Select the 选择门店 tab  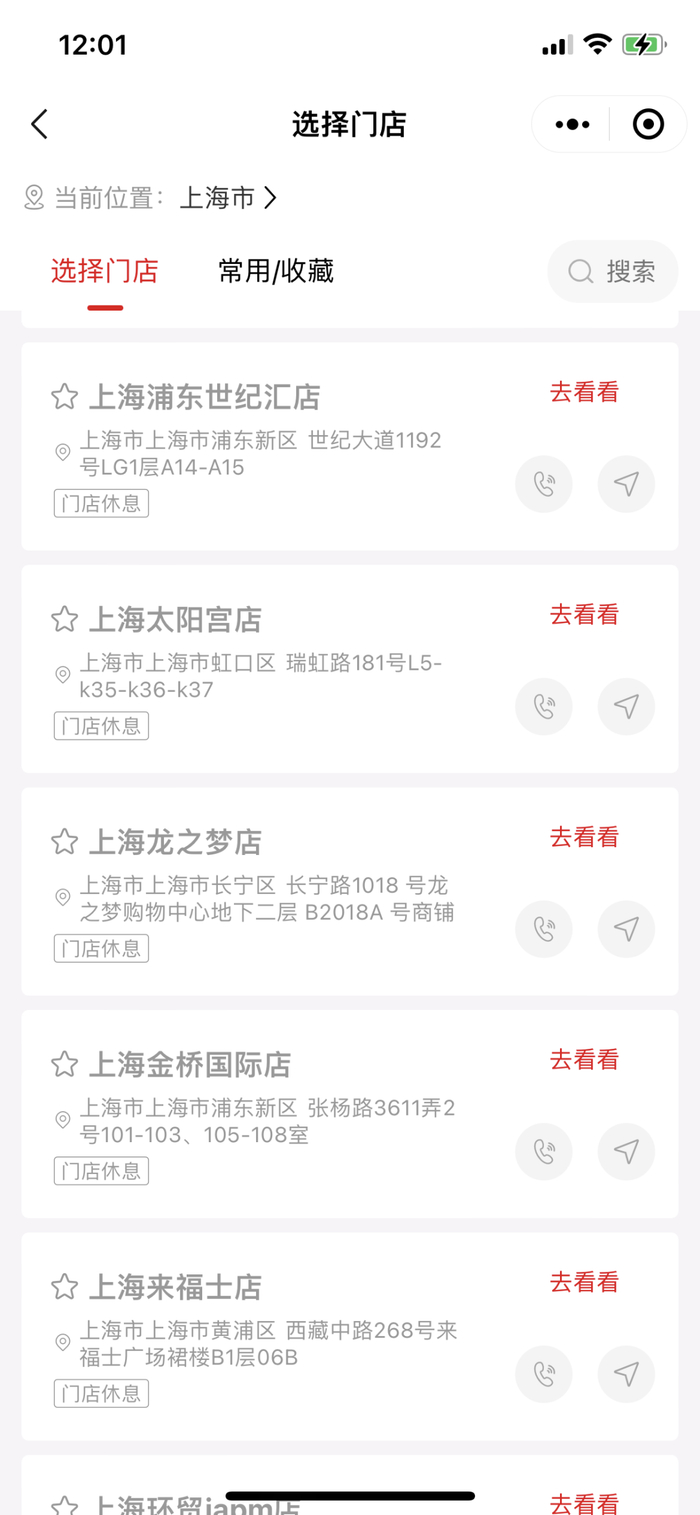point(105,271)
